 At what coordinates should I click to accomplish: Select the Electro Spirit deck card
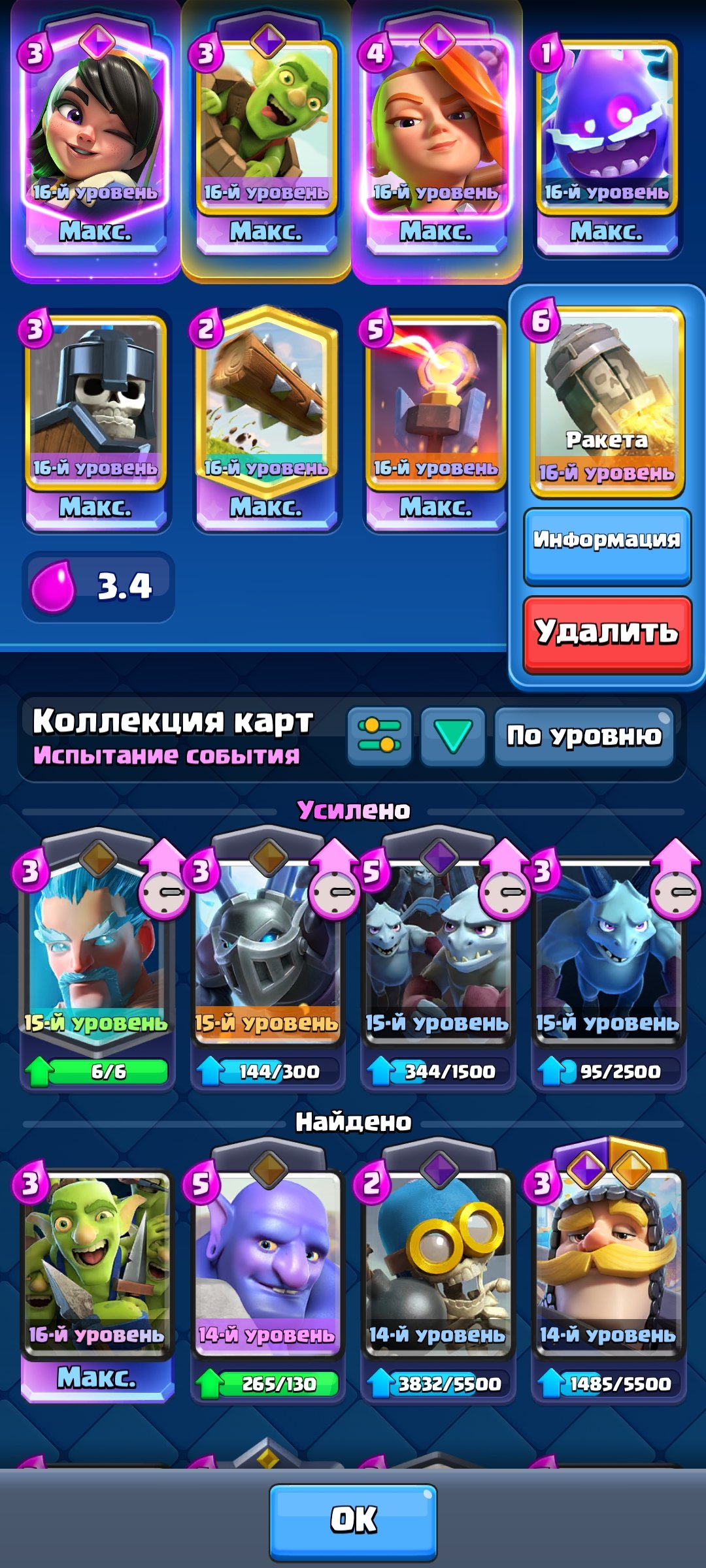(607, 147)
